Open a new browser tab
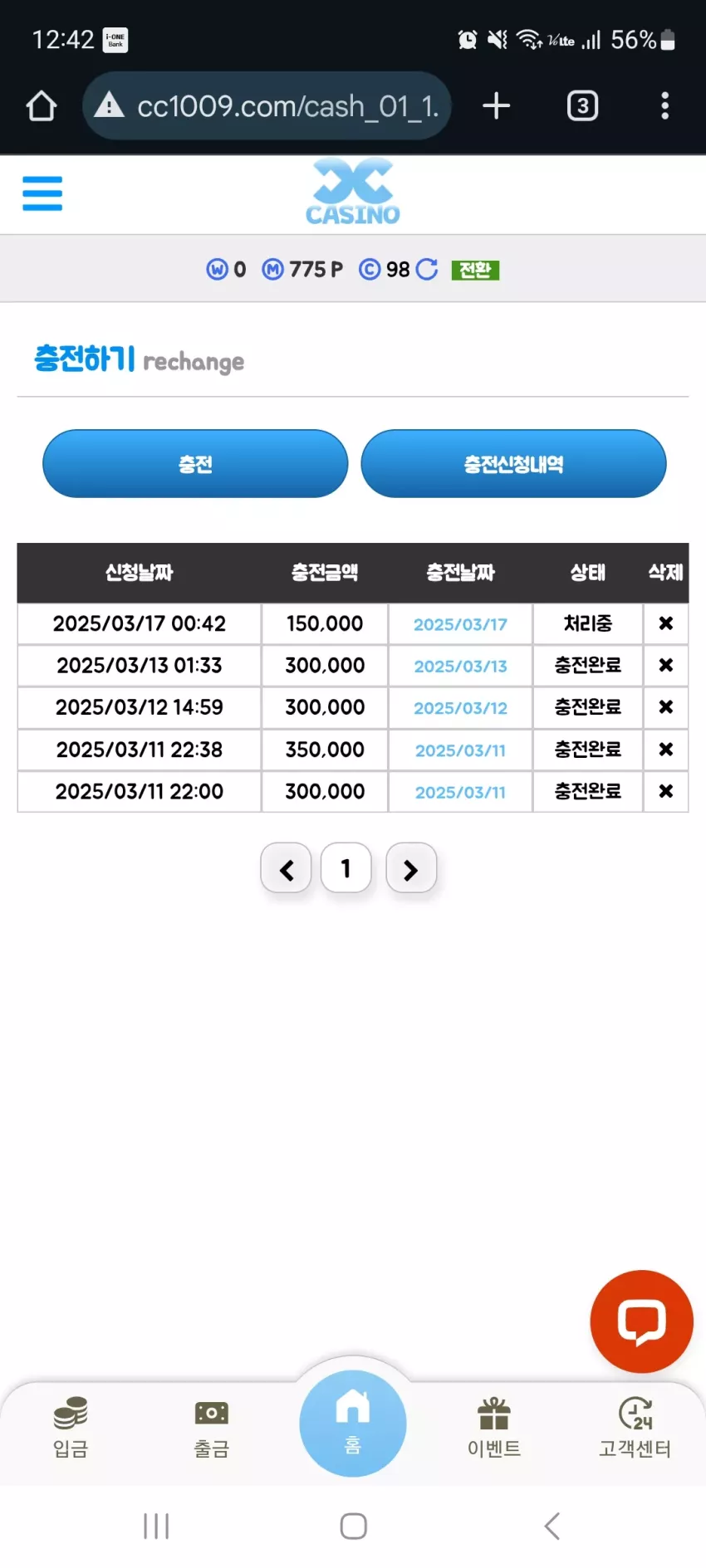The image size is (706, 1568). (496, 106)
